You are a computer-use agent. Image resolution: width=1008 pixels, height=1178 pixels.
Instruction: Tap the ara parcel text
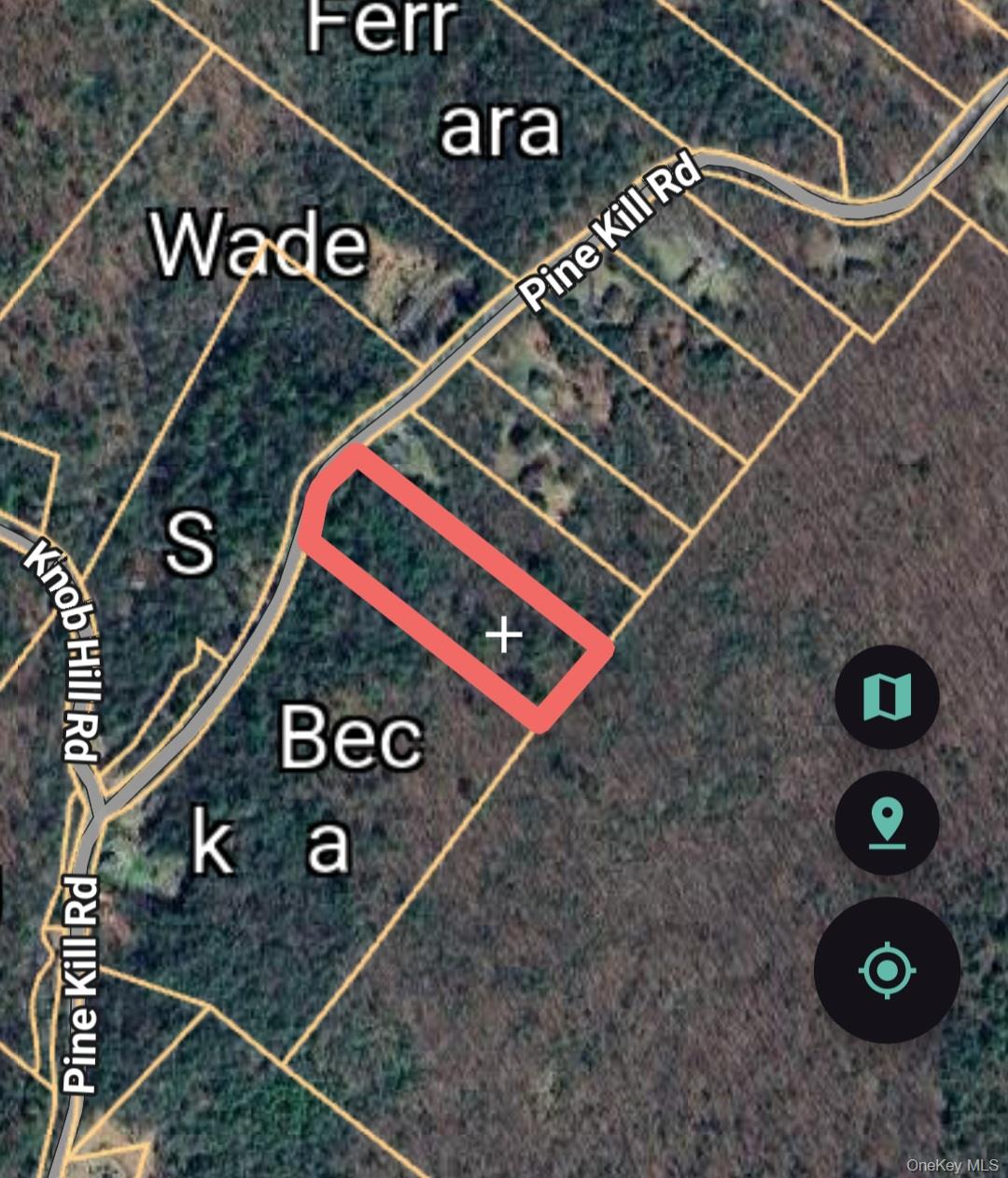(x=499, y=129)
